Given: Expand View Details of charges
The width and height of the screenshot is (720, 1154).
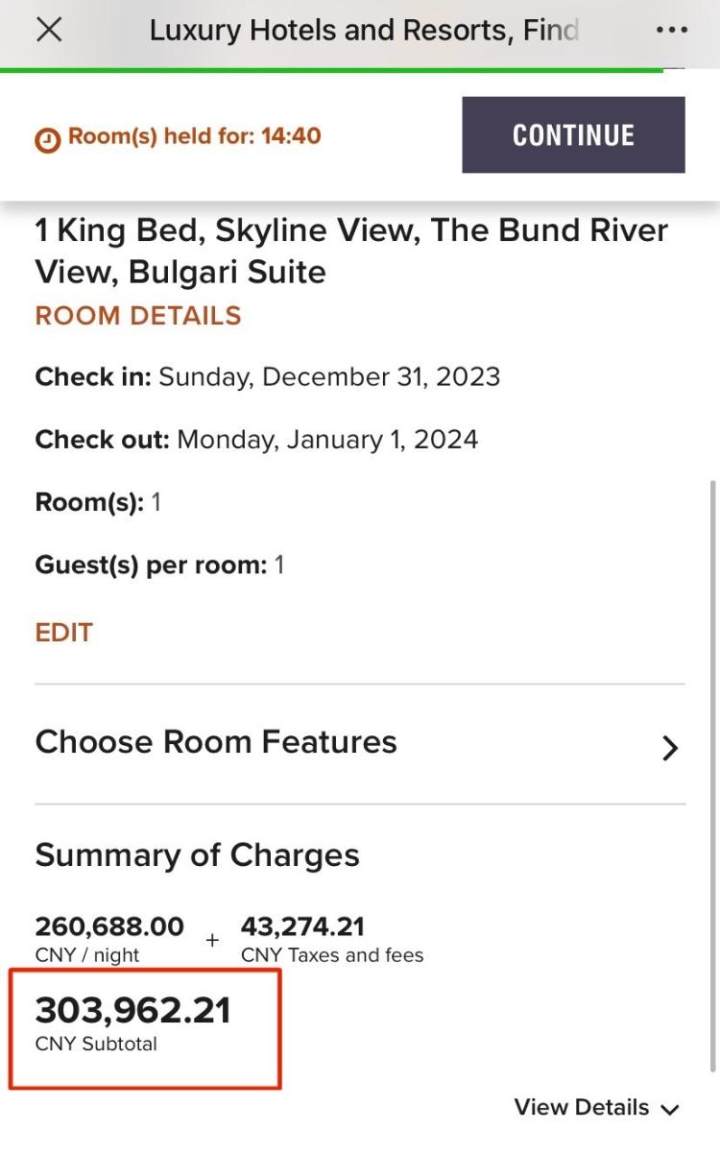Looking at the screenshot, I should pos(596,1107).
